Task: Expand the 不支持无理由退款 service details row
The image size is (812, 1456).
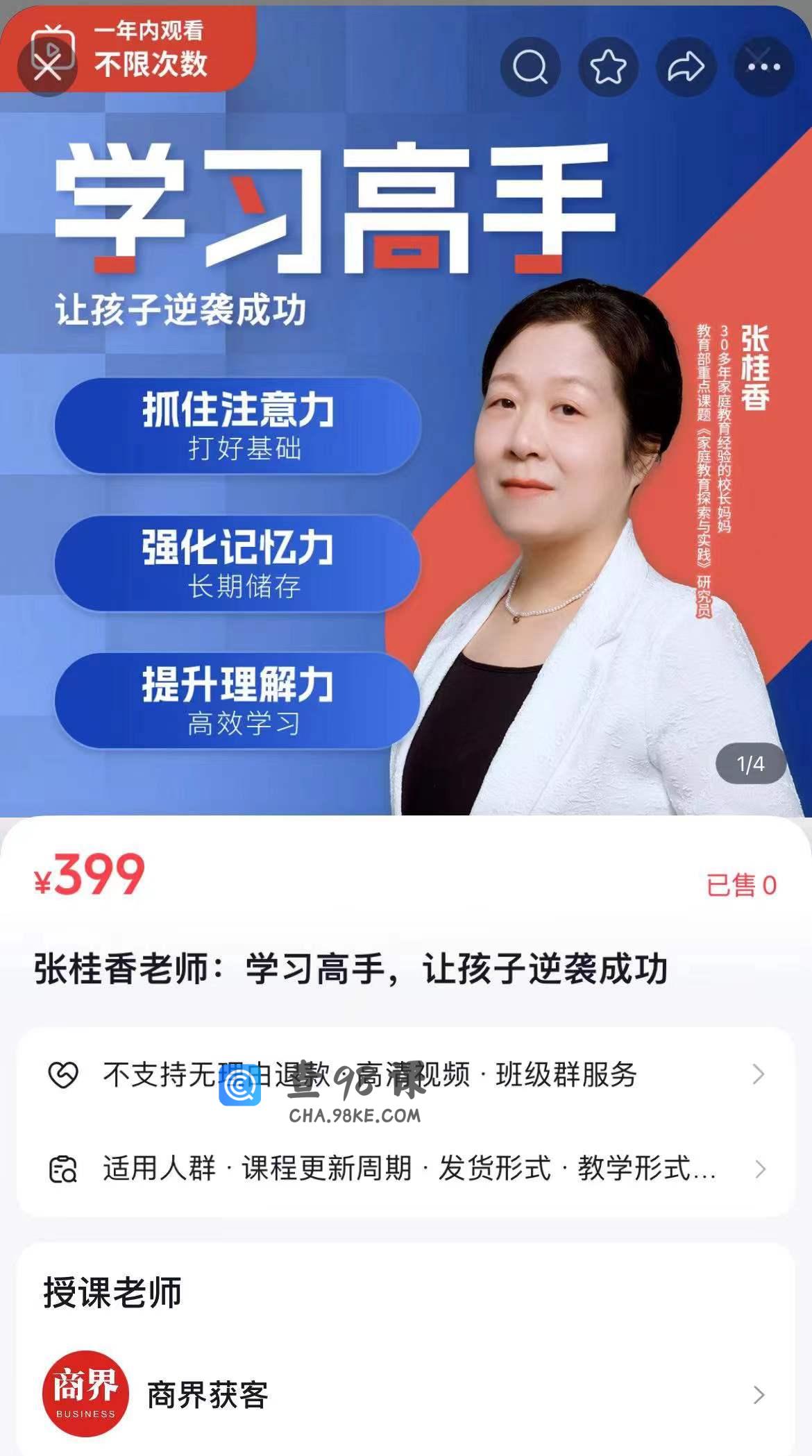Action: click(x=406, y=1074)
